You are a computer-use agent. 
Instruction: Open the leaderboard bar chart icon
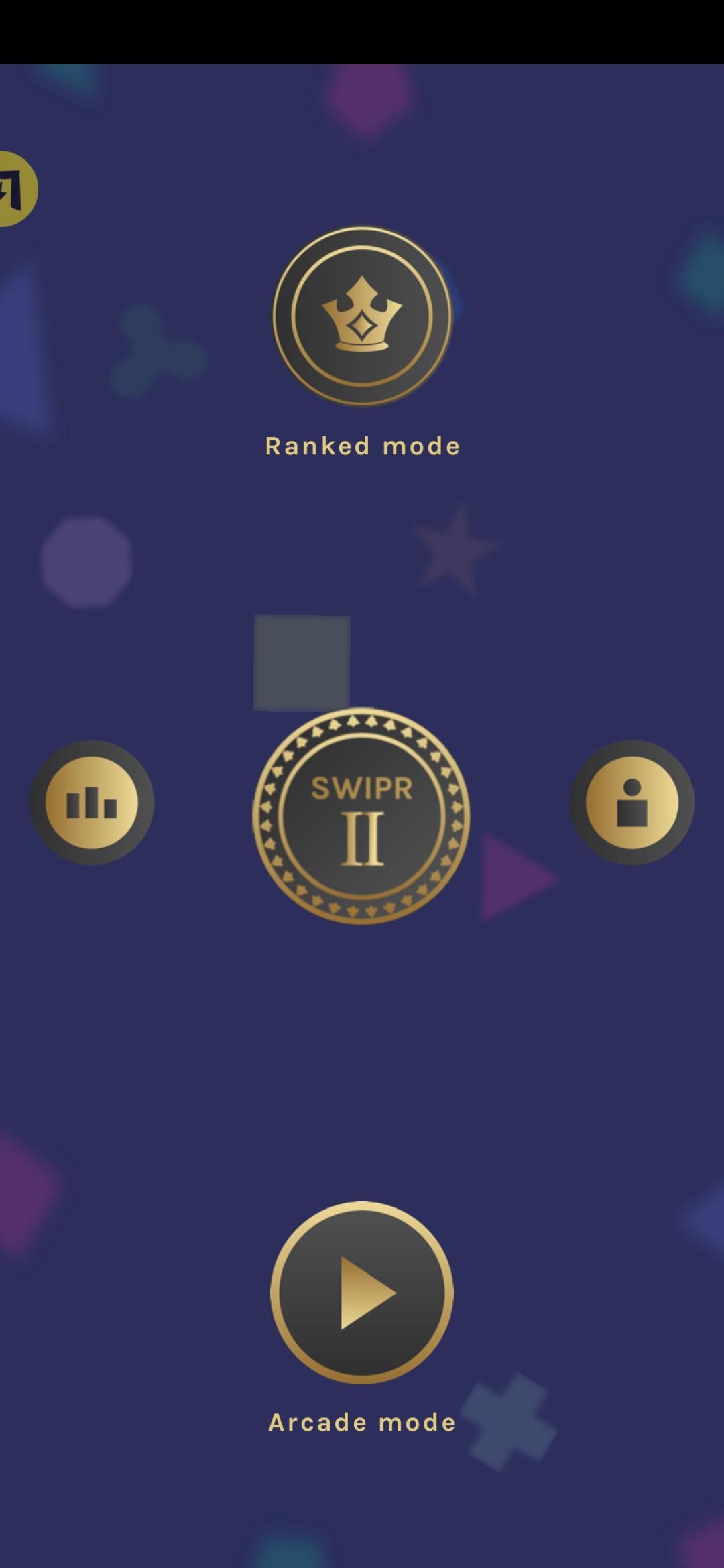tap(92, 803)
